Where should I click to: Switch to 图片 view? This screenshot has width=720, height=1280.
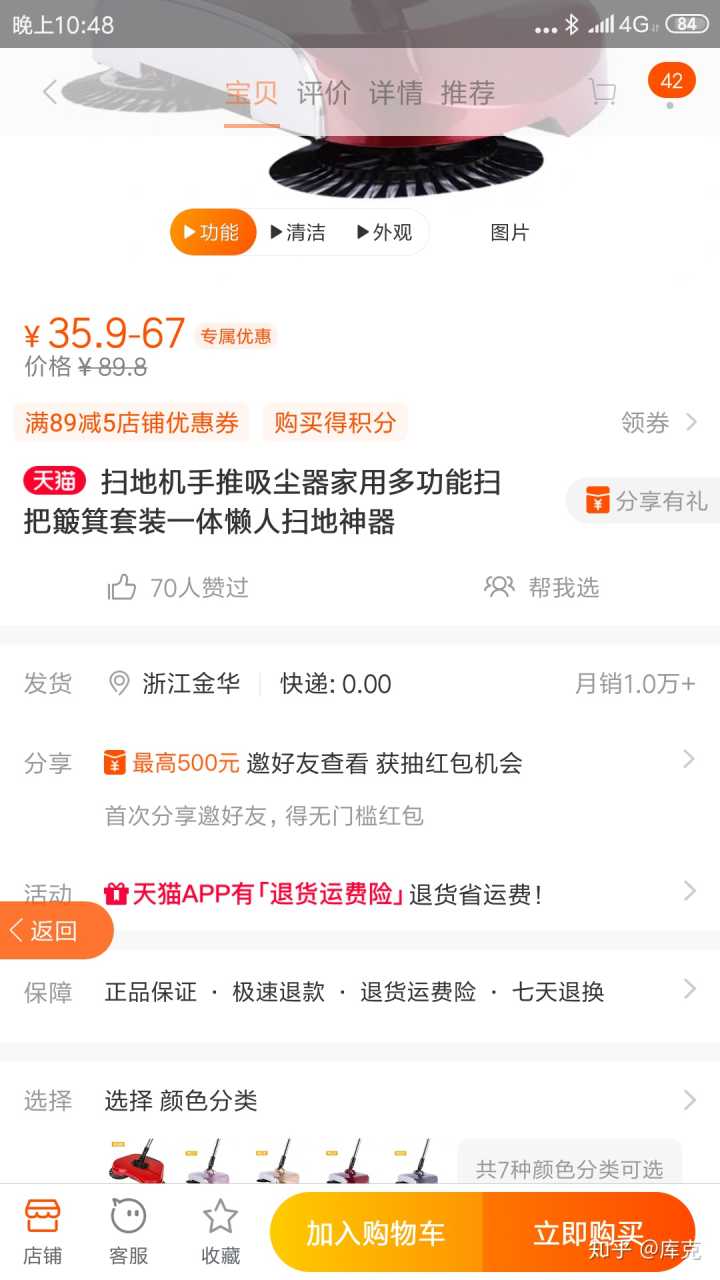tap(509, 232)
